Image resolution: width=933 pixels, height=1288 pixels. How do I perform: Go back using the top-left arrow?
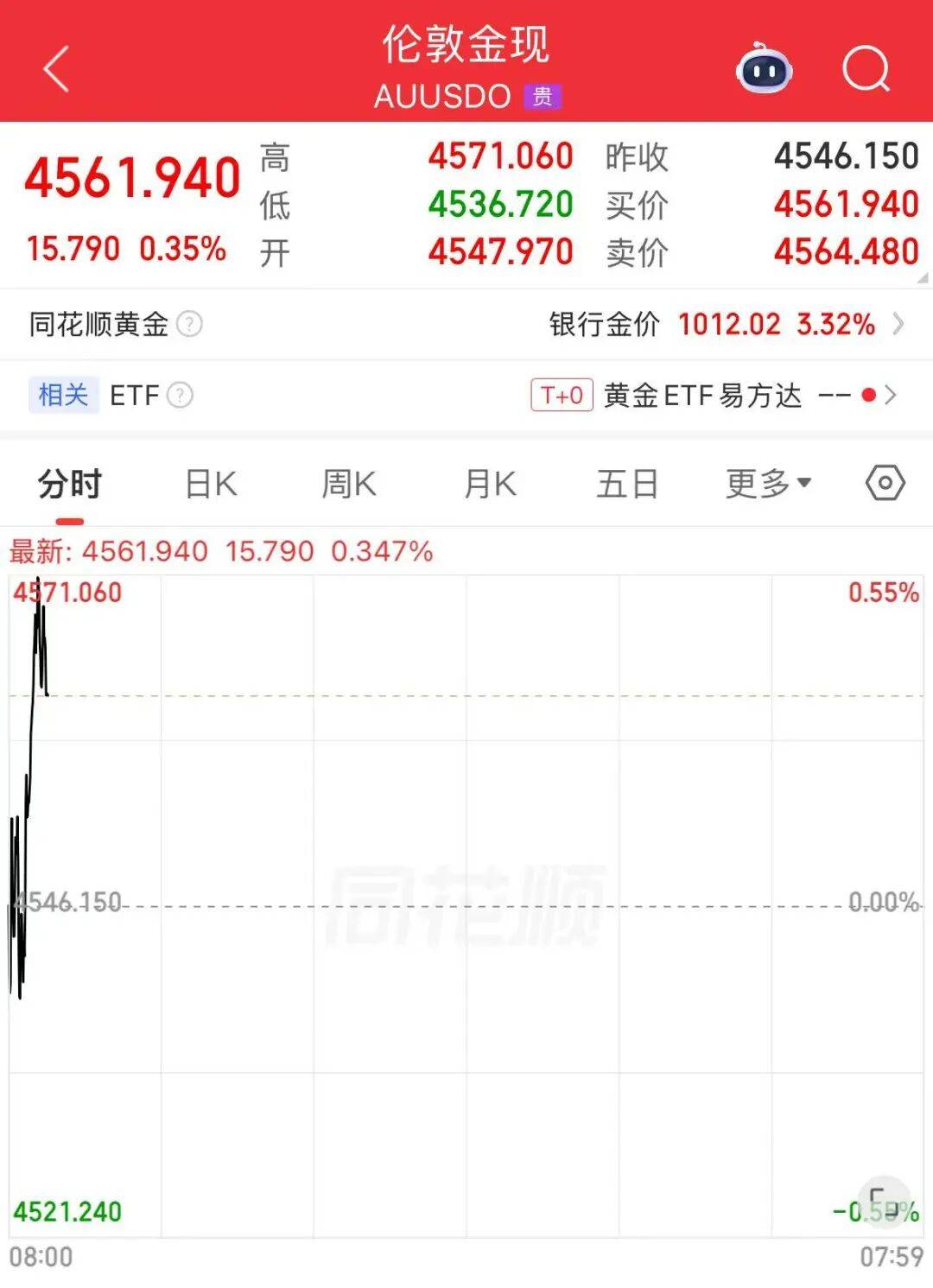pos(57,69)
